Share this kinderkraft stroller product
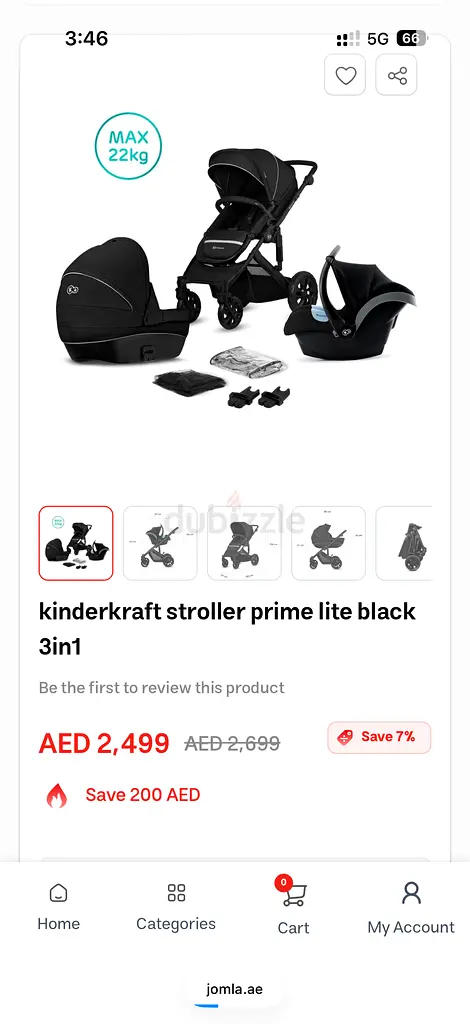The width and height of the screenshot is (470, 1024). (397, 76)
